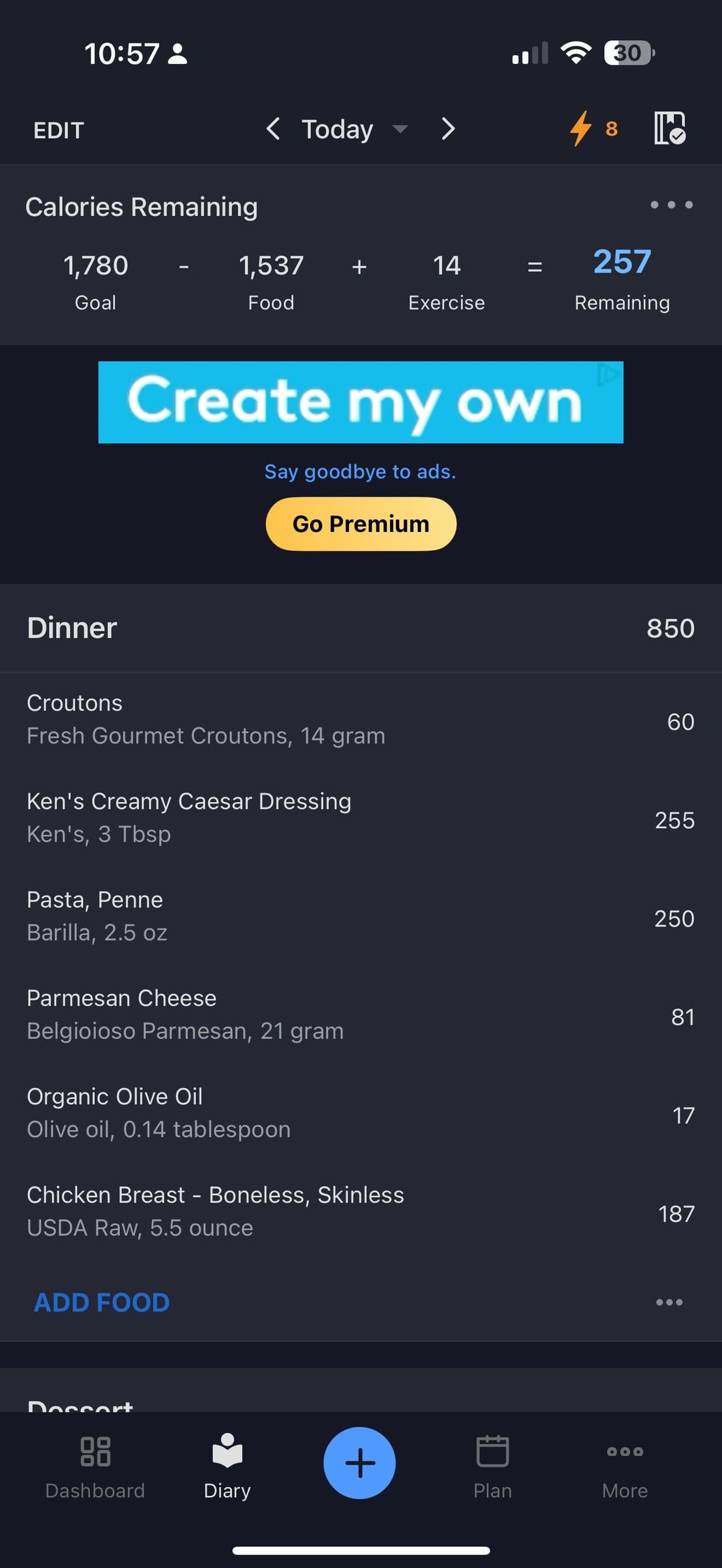
Task: Open the Today date dropdown
Action: (x=353, y=129)
